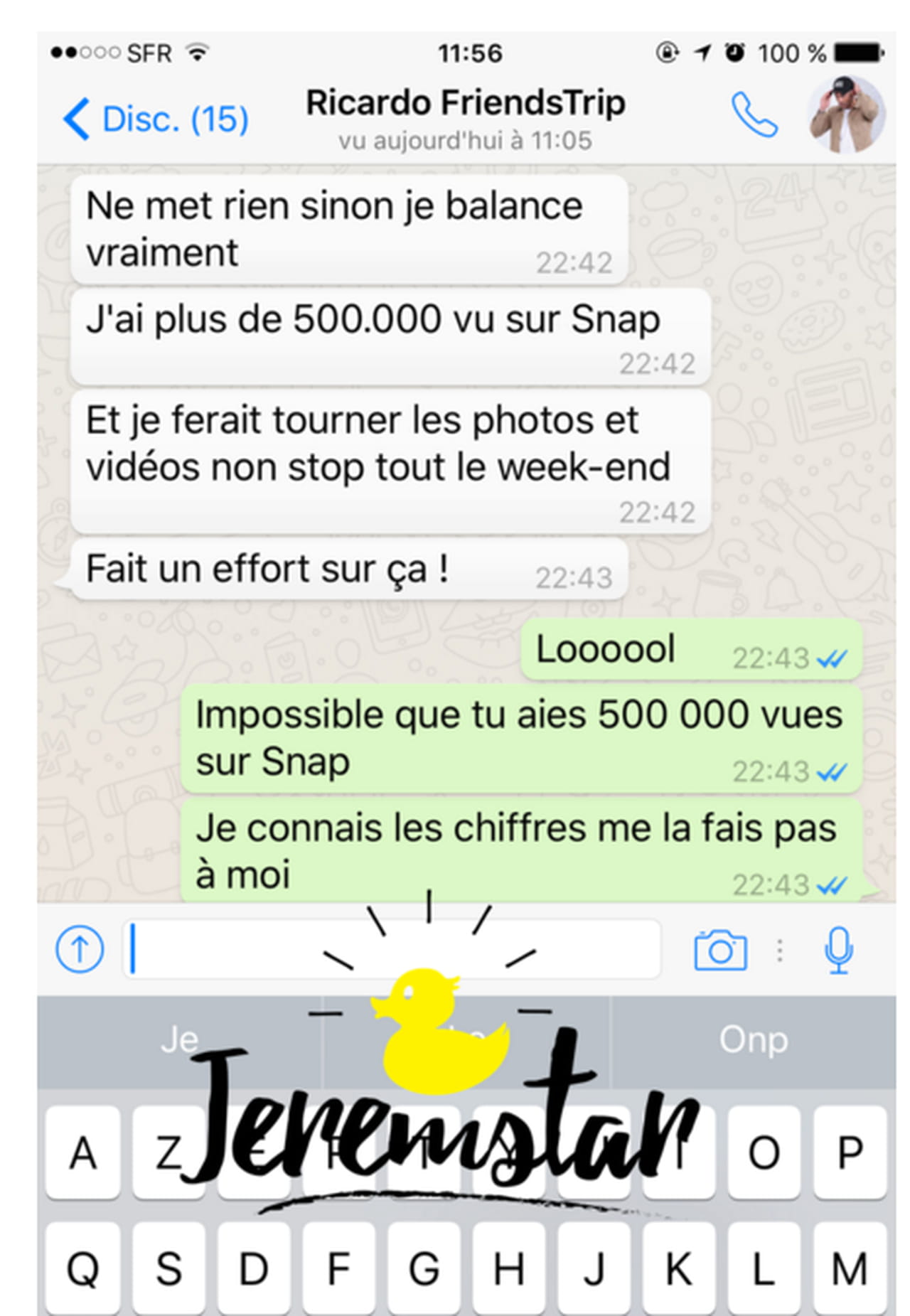Type the letter P on the keyboard
Screen dimensions: 910x1316
[x=850, y=1152]
